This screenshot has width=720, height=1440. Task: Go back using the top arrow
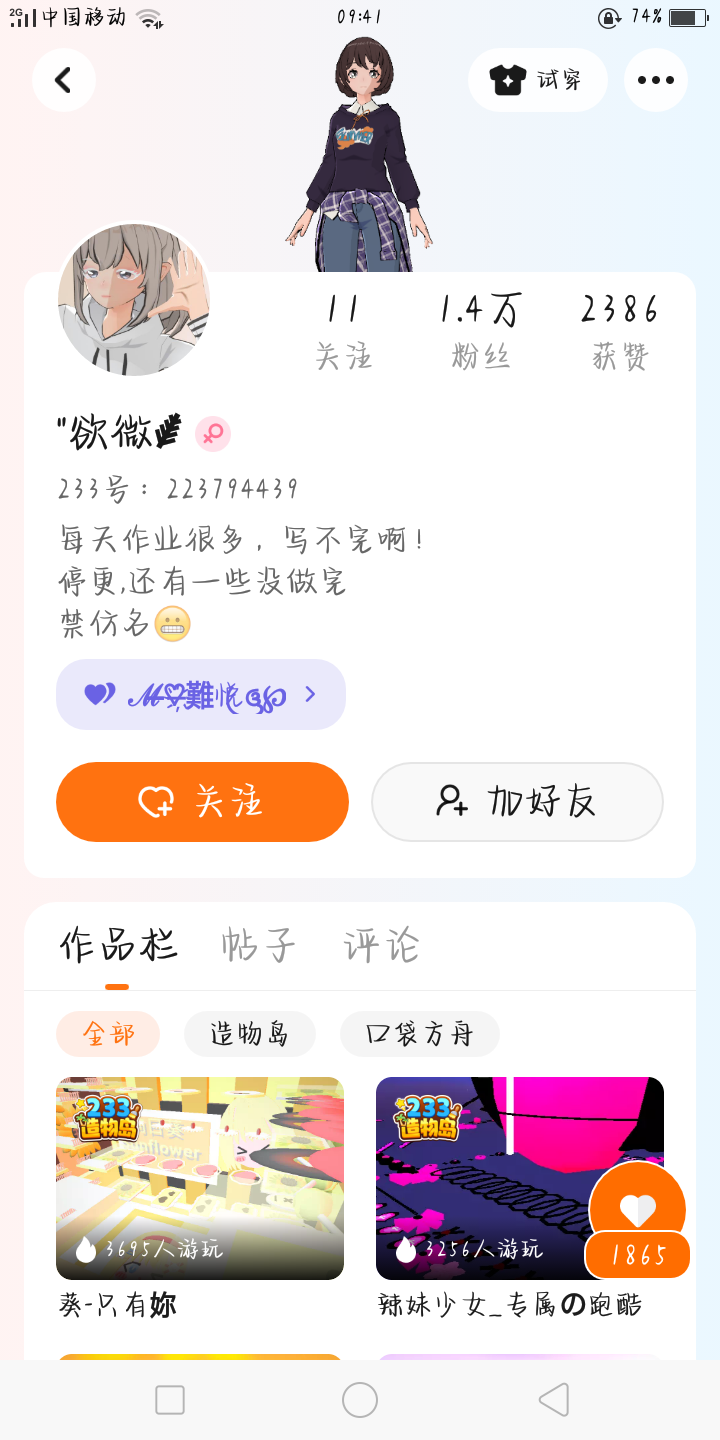pyautogui.click(x=64, y=80)
